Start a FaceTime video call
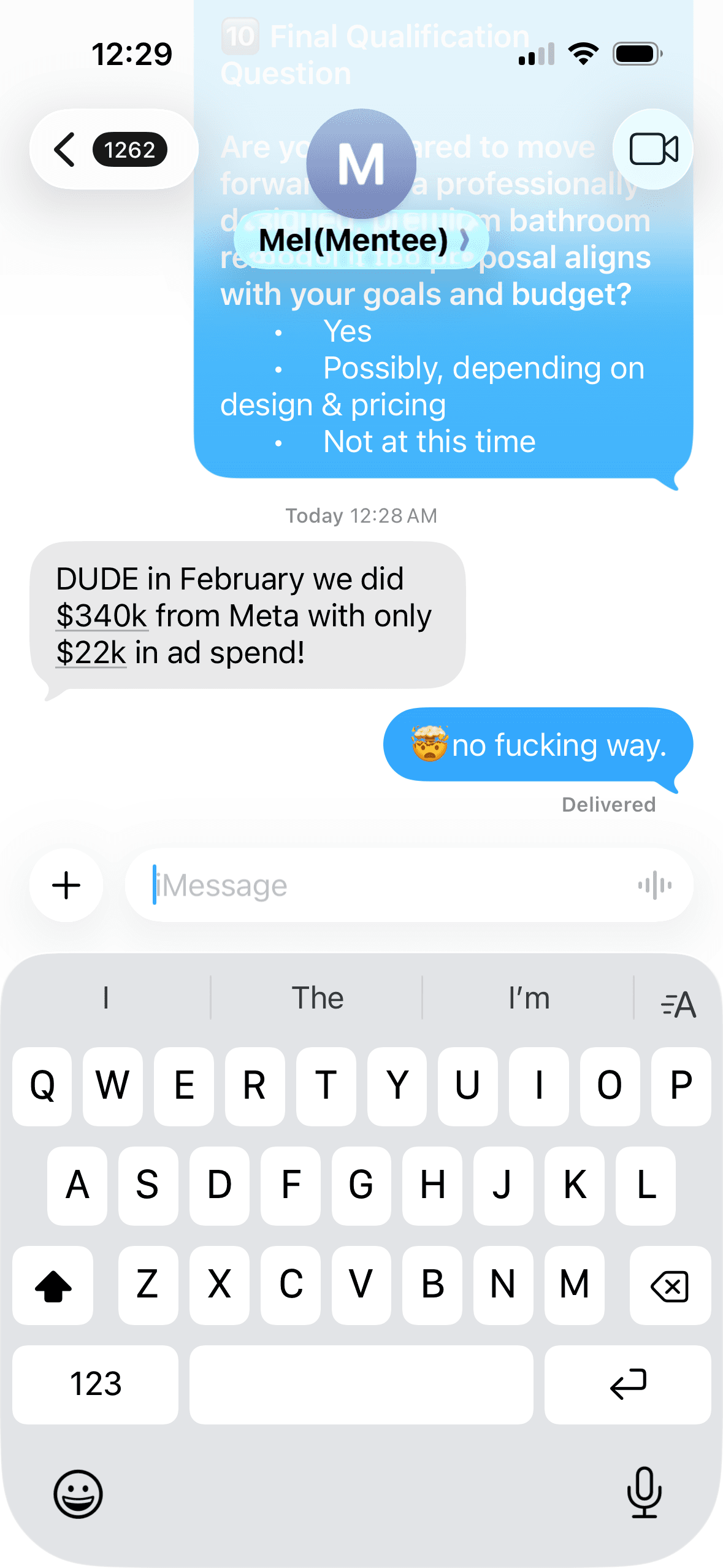723x1568 pixels. click(x=653, y=150)
